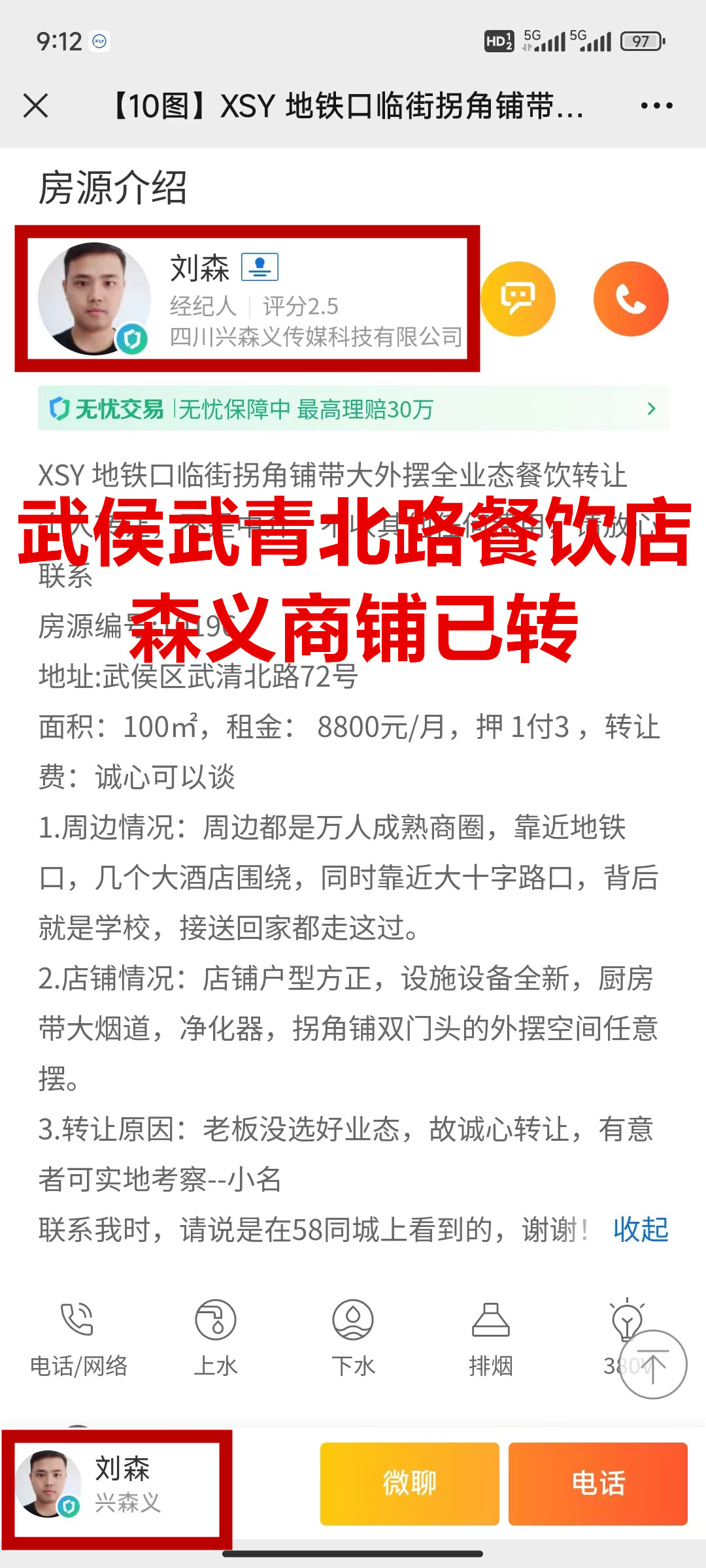The width and height of the screenshot is (706, 1568).
Task: Close the listing page
Action: point(35,105)
